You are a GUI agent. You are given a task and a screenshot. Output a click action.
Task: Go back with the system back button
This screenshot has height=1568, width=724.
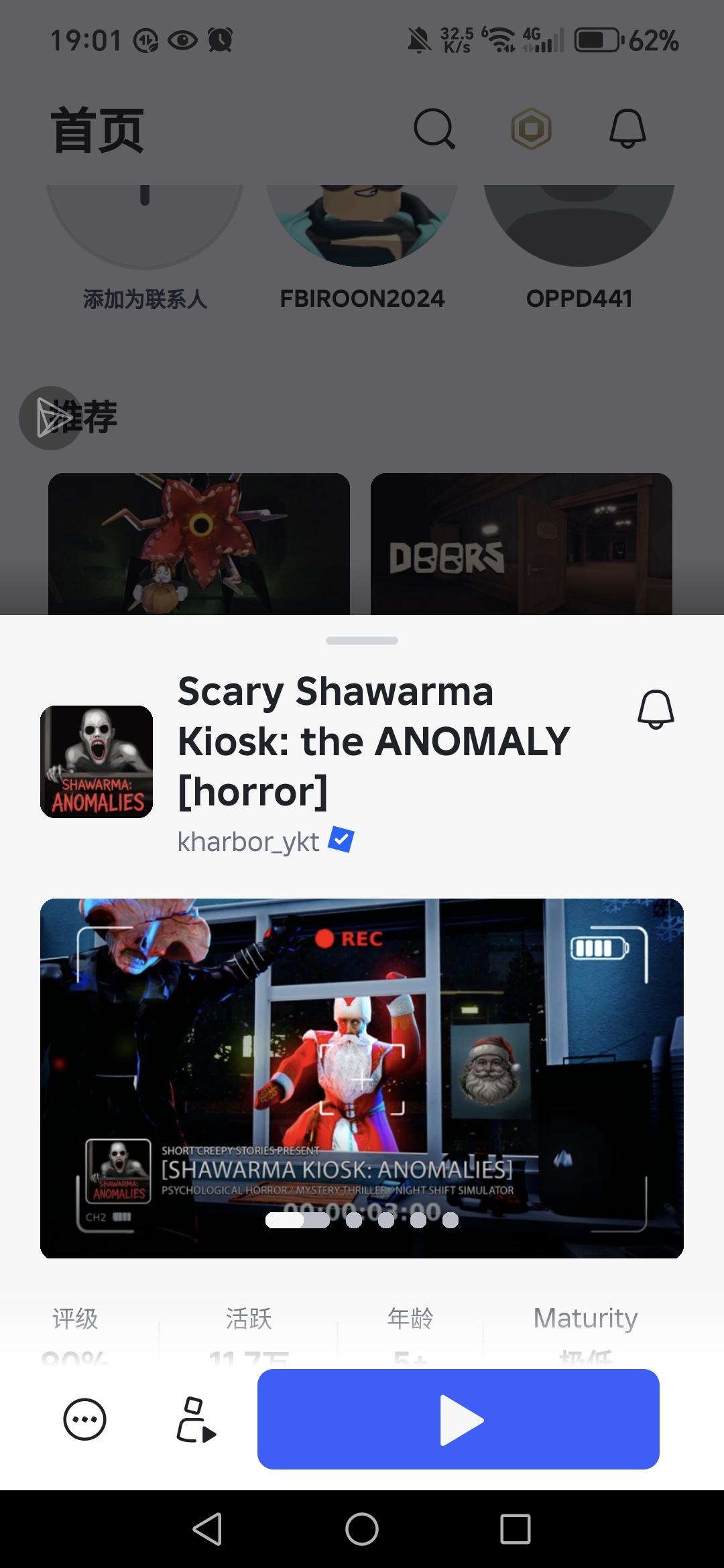207,1529
